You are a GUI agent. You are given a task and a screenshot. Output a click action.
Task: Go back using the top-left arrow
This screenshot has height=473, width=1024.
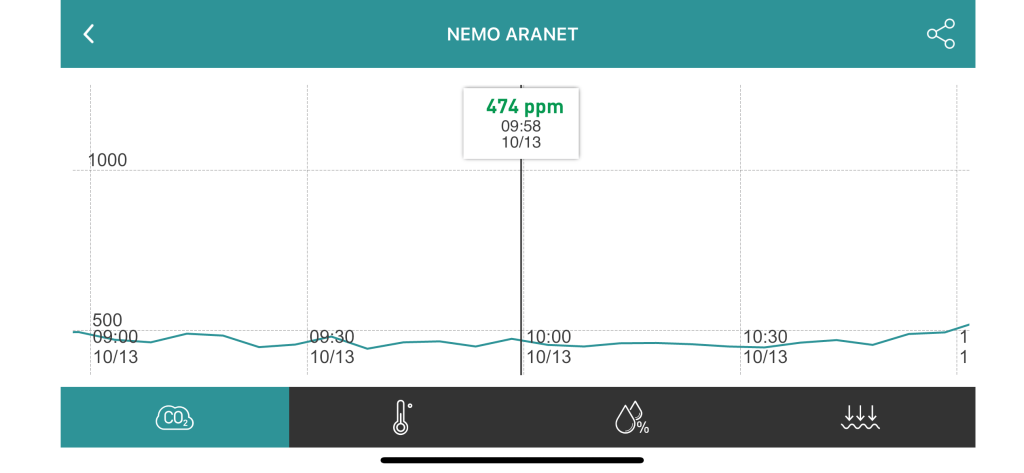coord(88,34)
